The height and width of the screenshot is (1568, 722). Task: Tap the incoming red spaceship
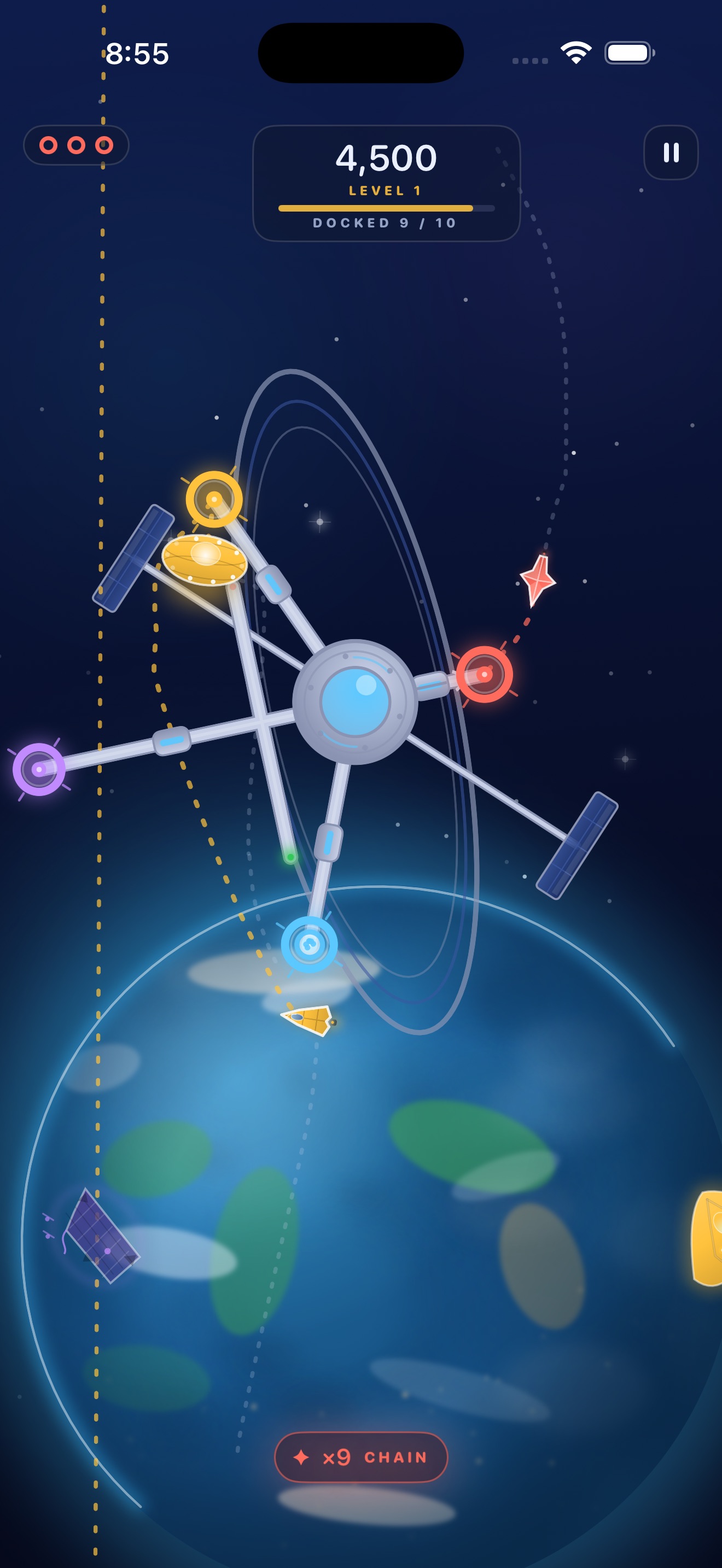pos(538,580)
